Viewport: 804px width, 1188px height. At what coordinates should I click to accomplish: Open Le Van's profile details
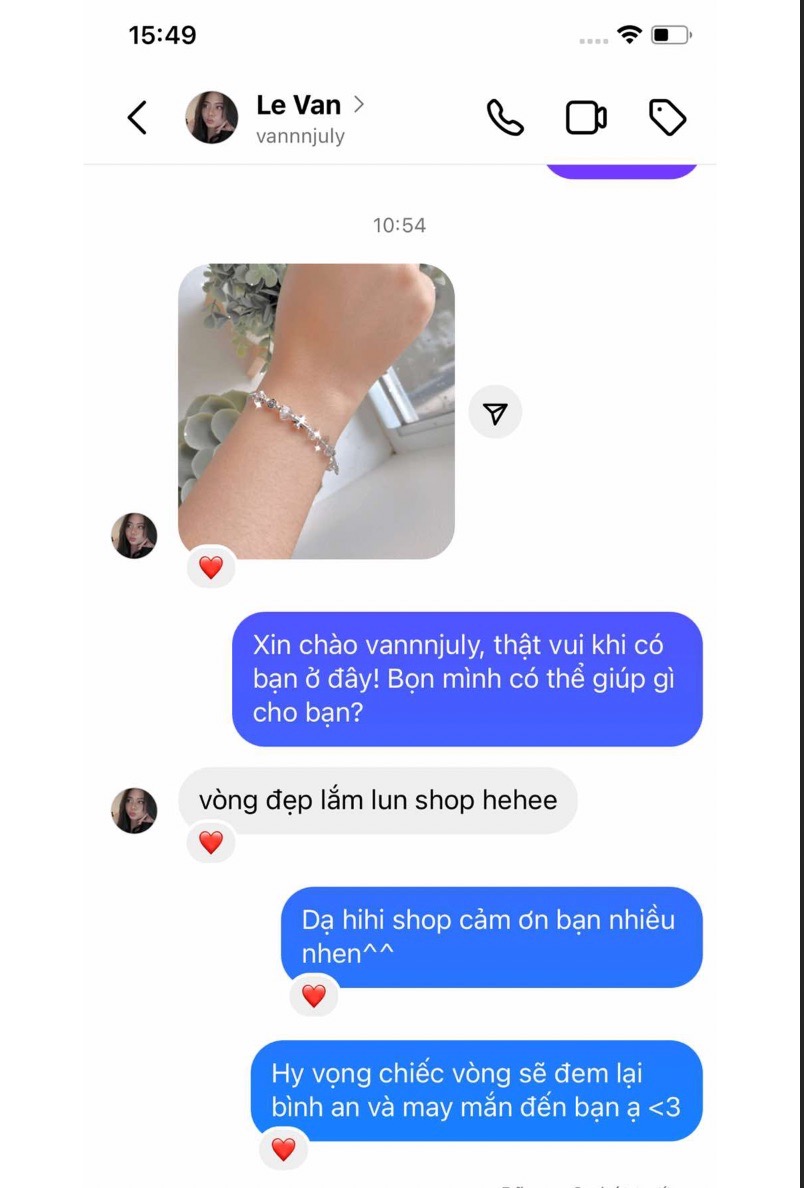299,117
